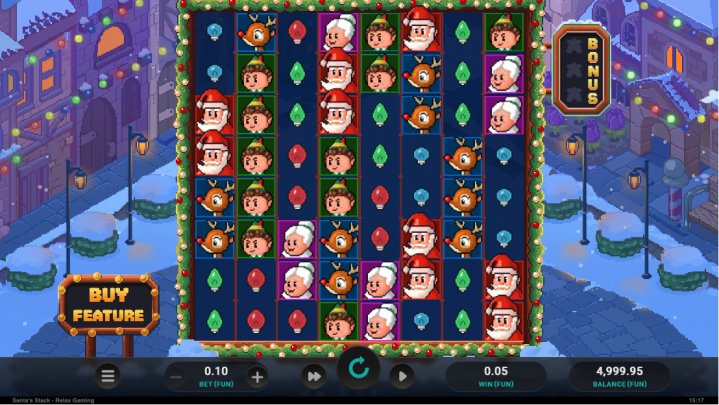
Task: Spin the reels
Action: [358, 370]
